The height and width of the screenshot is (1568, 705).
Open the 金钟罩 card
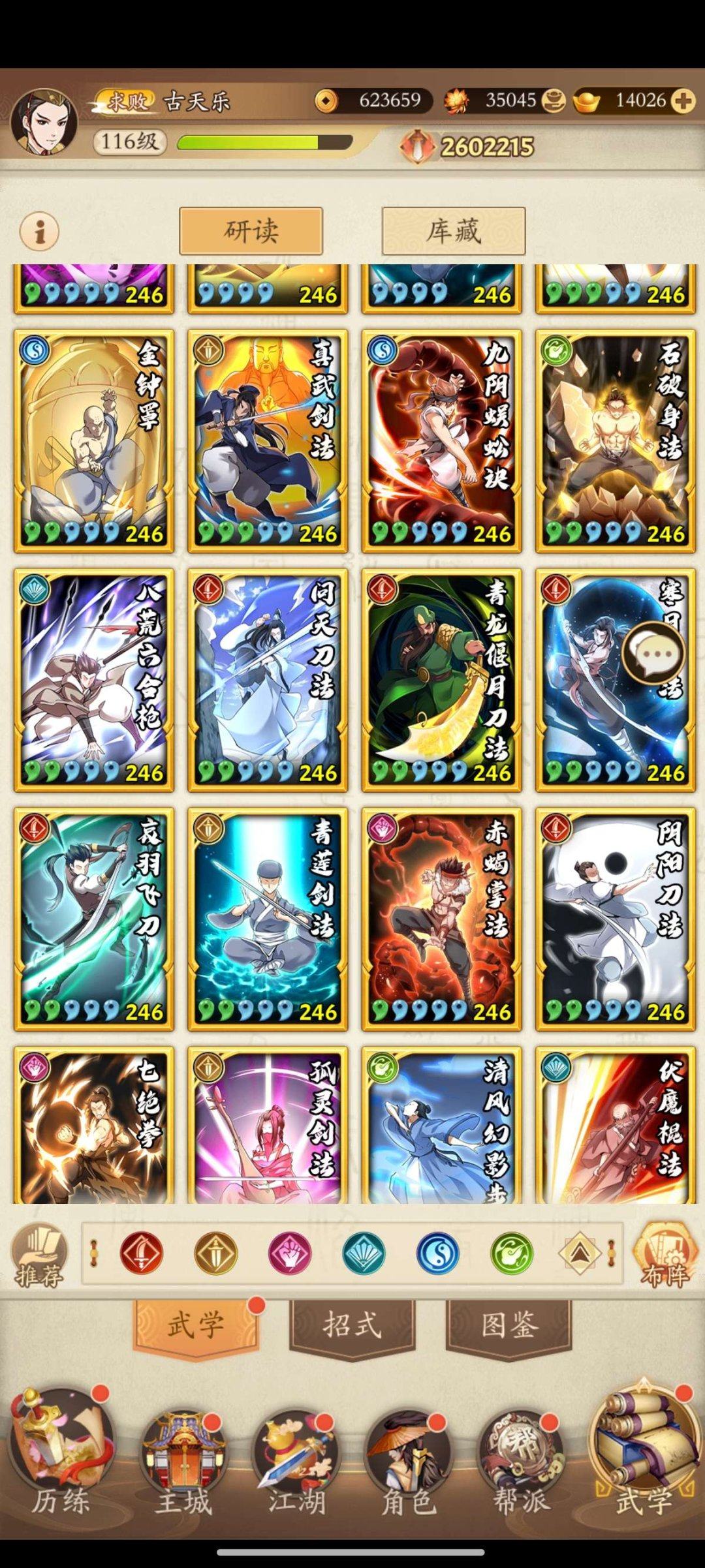coord(94,441)
